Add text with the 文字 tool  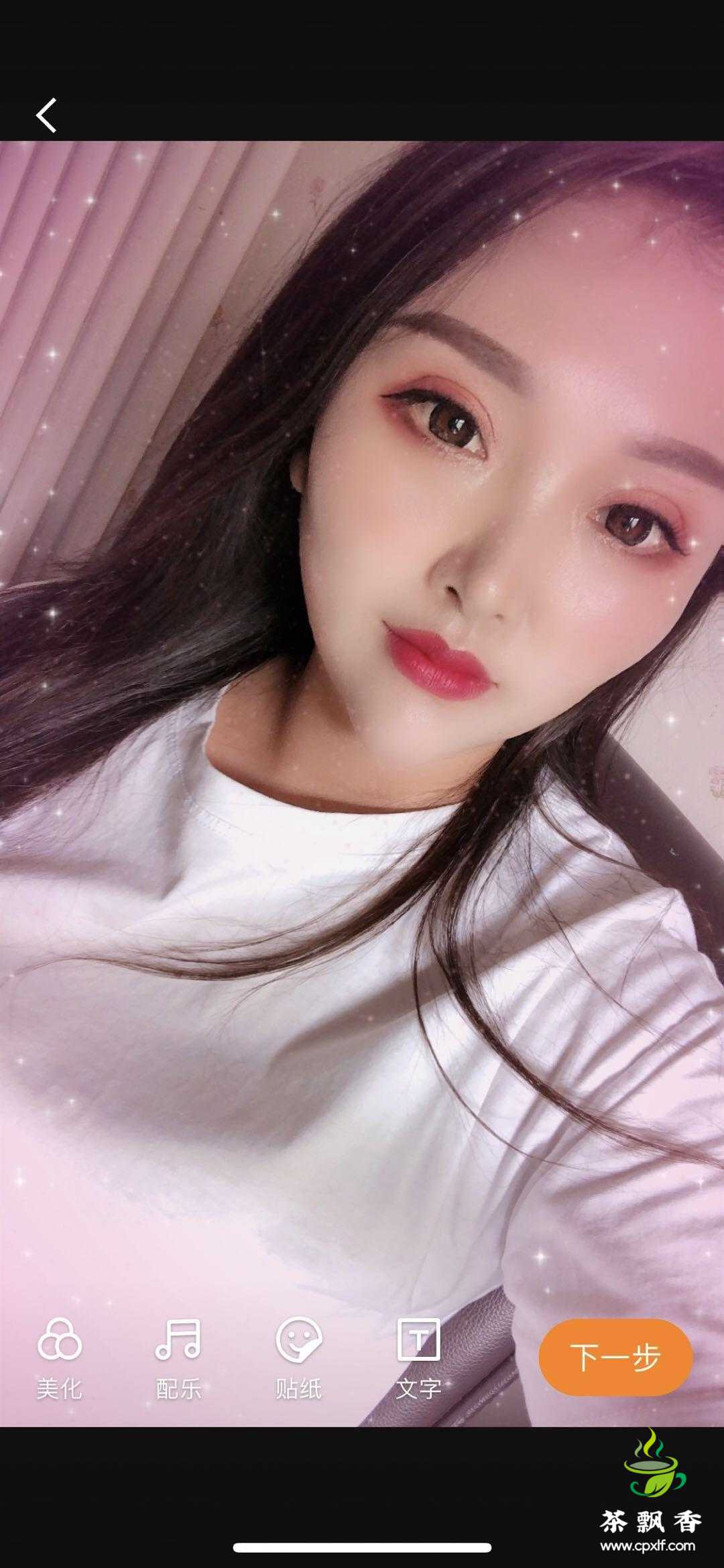coord(418,1358)
